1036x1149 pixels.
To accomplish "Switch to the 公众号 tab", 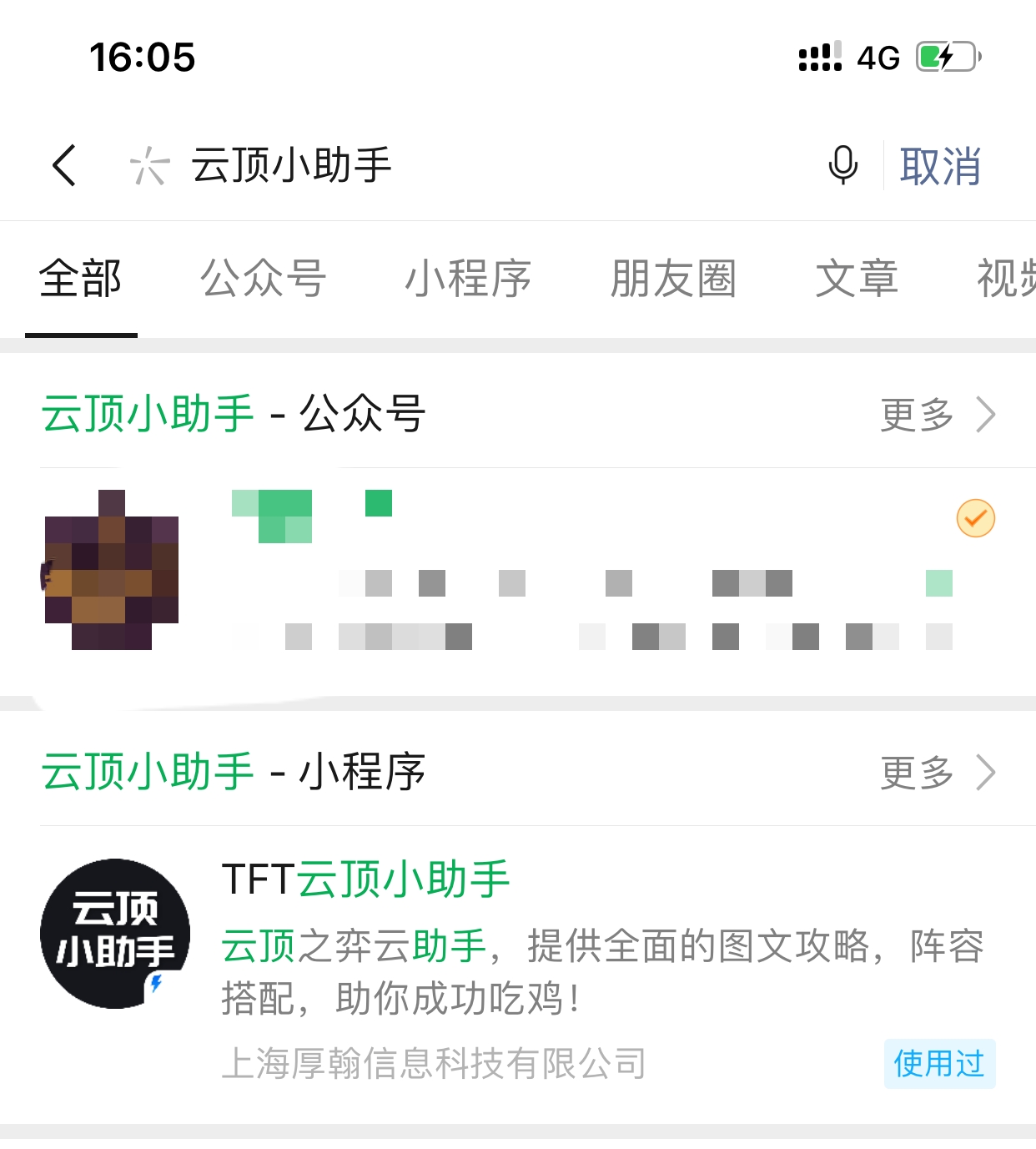I will click(263, 280).
